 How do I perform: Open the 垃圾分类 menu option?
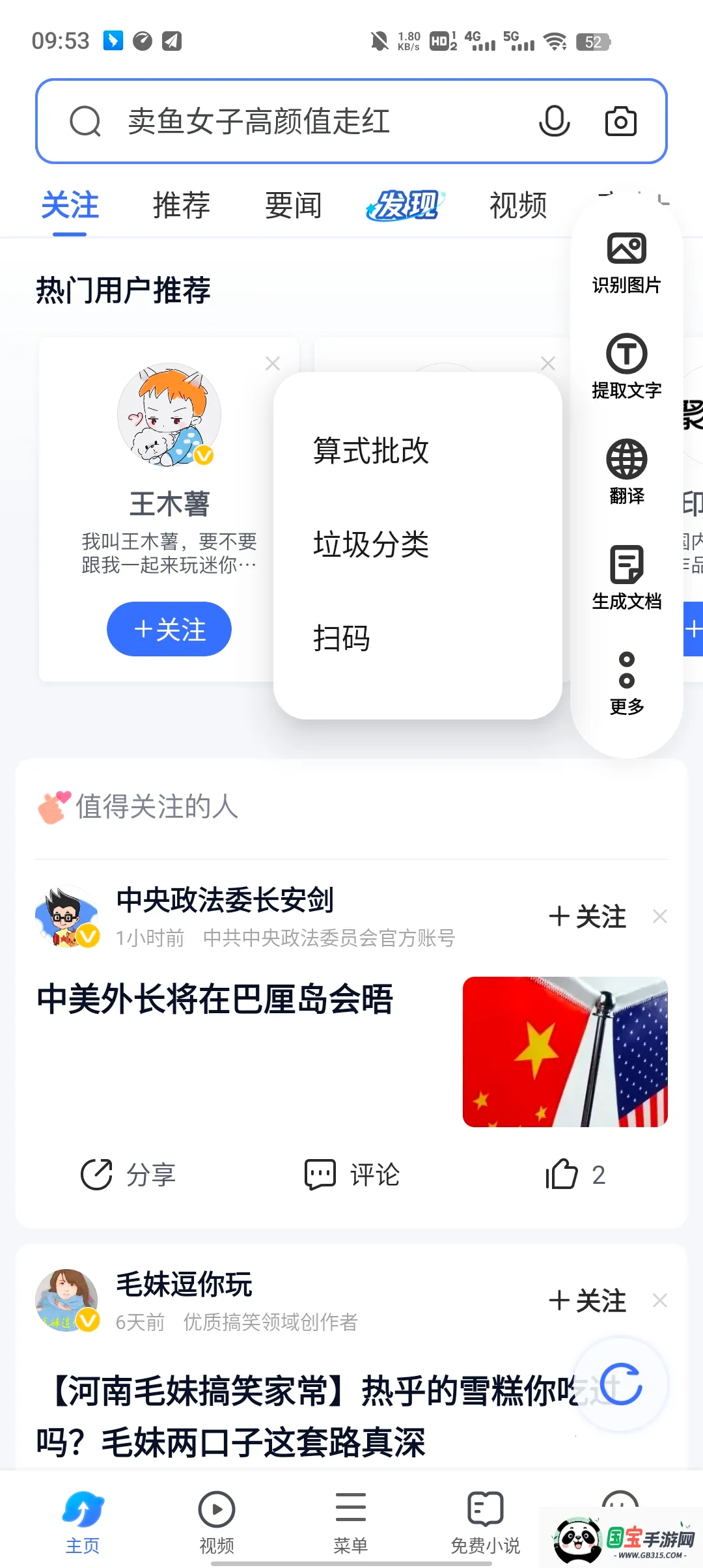point(372,545)
